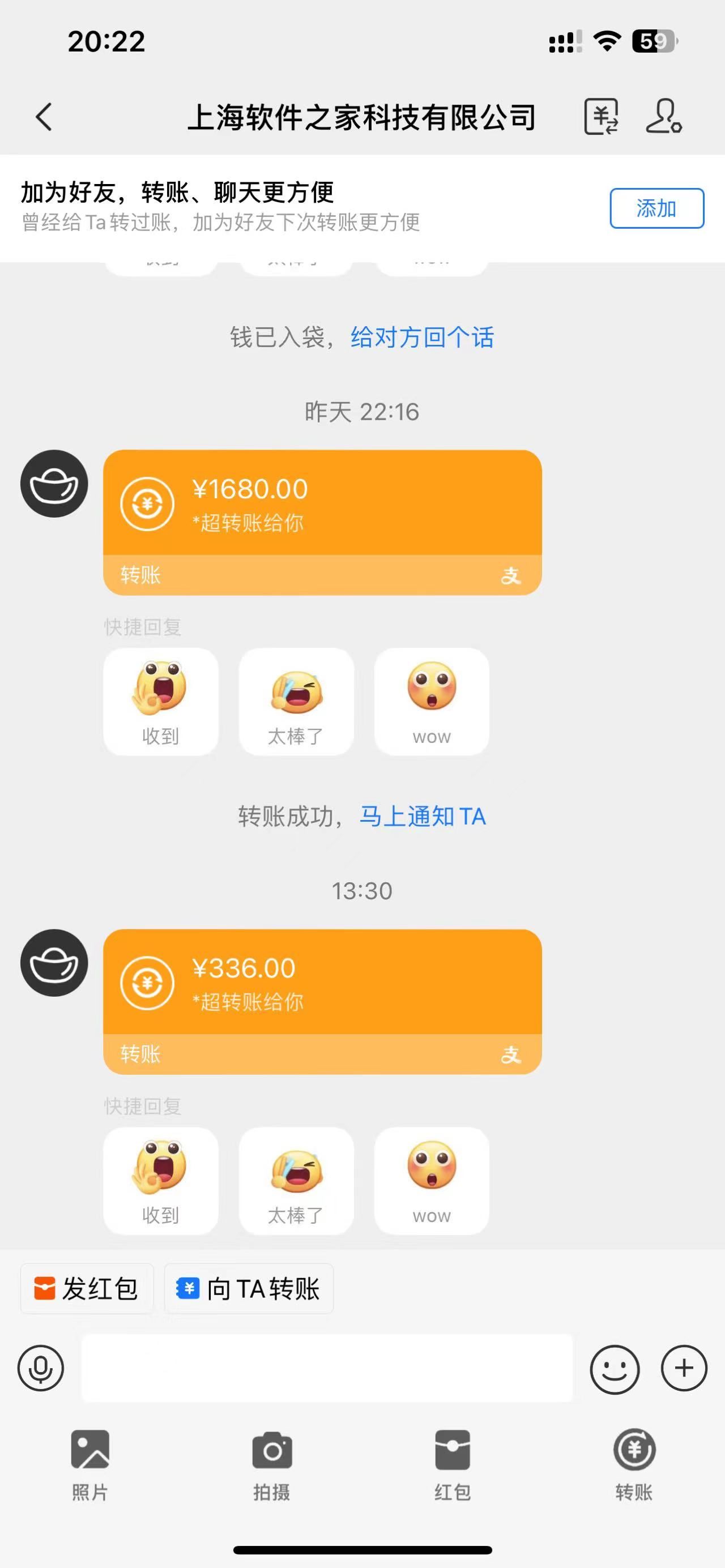725x1568 pixels.
Task: Activate the microphone voice input icon
Action: click(x=40, y=1368)
